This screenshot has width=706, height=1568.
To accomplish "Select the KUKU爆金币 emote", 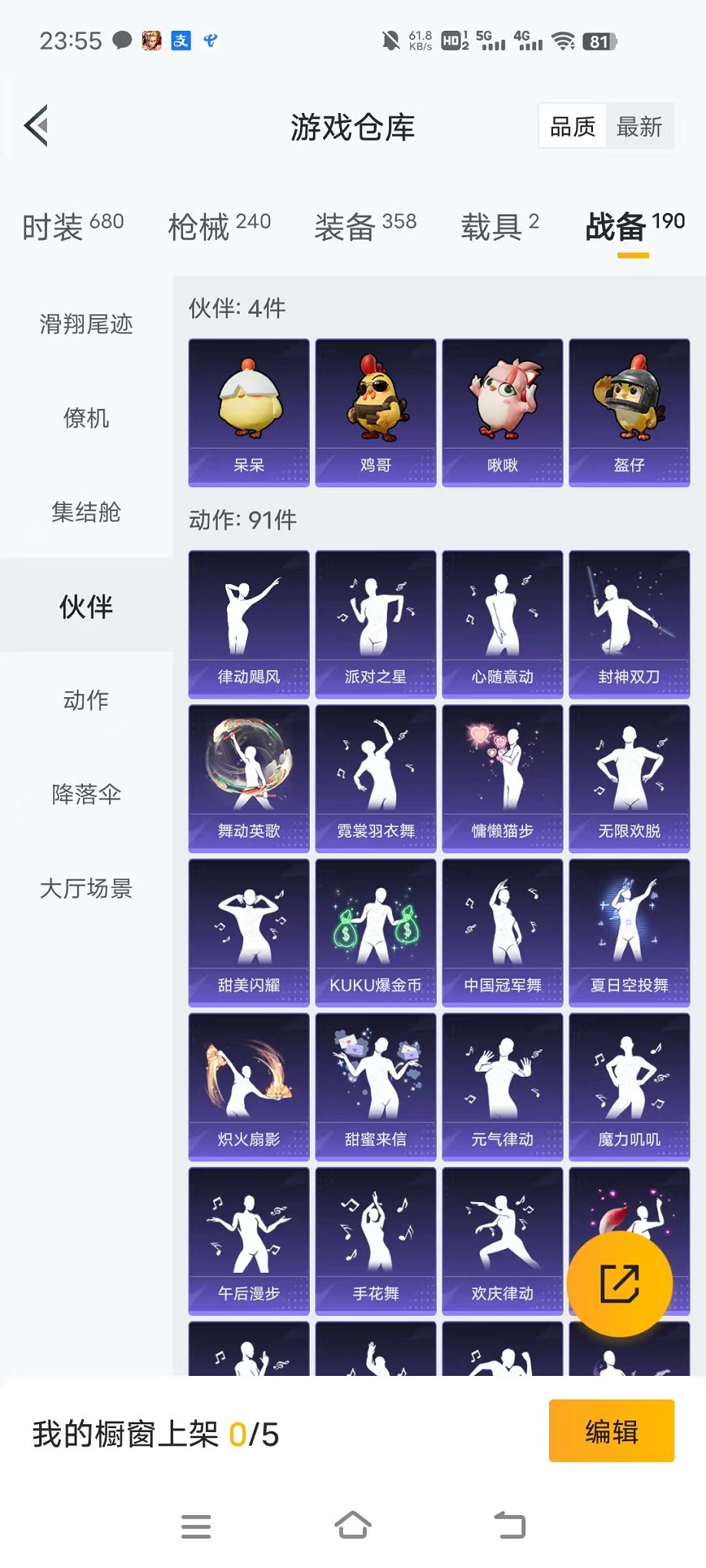I will [375, 933].
